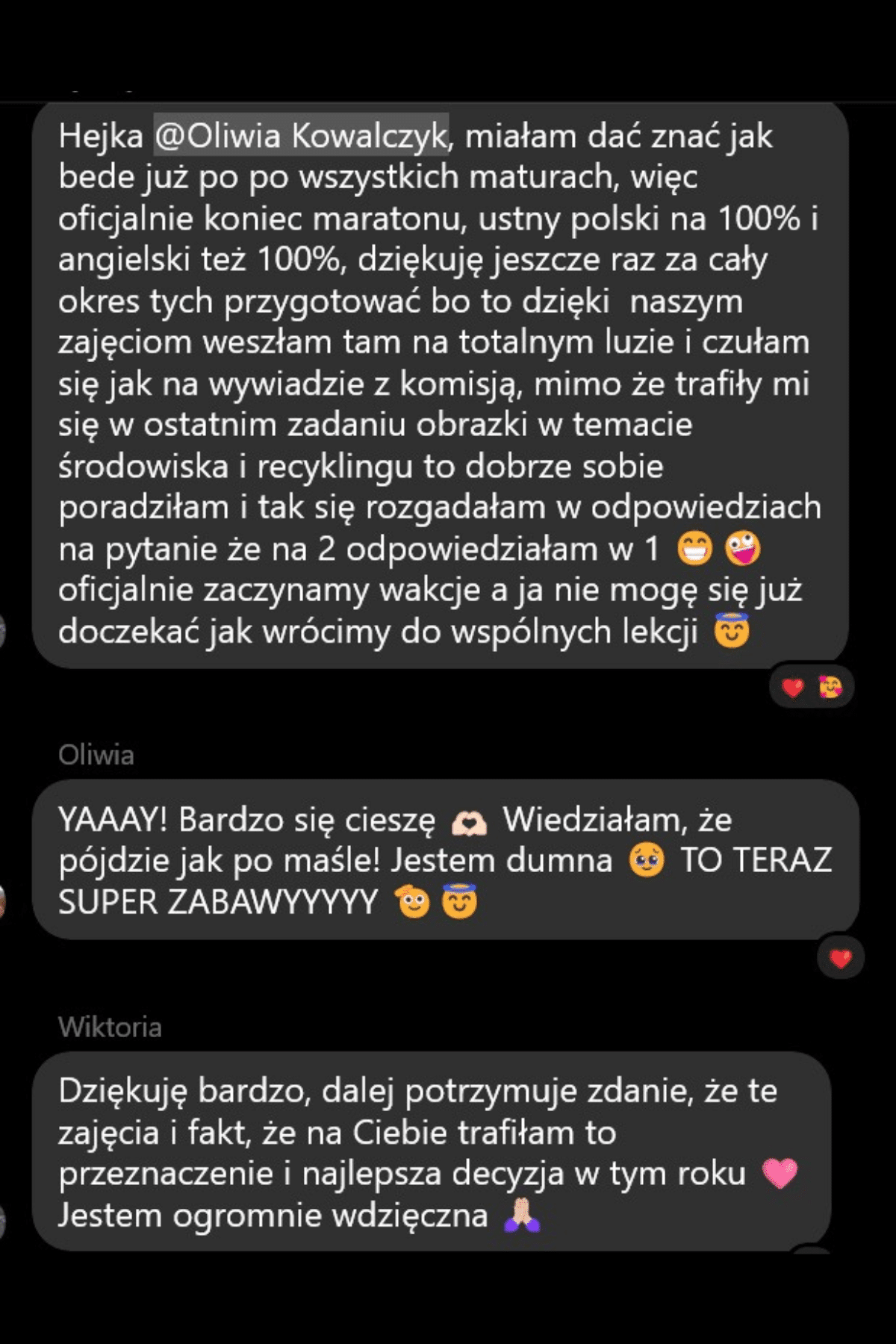Open the @Oliwia Kowalczyk mention
The height and width of the screenshot is (1344, 896).
[301, 136]
